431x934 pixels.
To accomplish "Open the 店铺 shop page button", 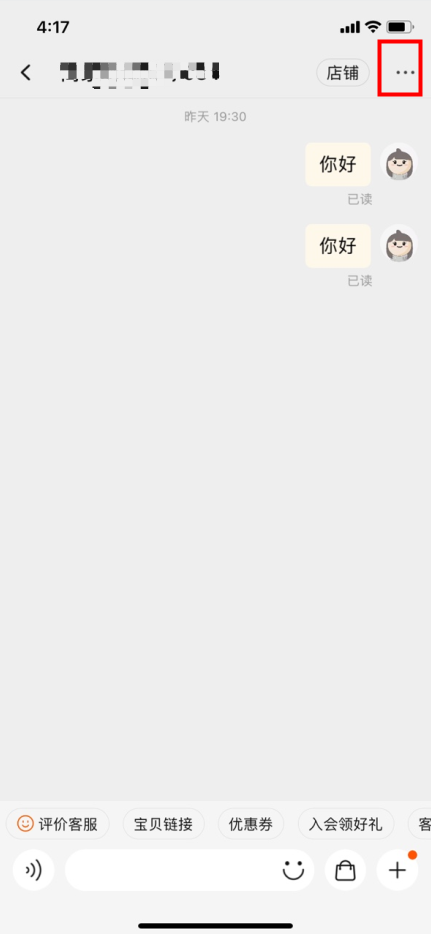I will click(x=342, y=73).
